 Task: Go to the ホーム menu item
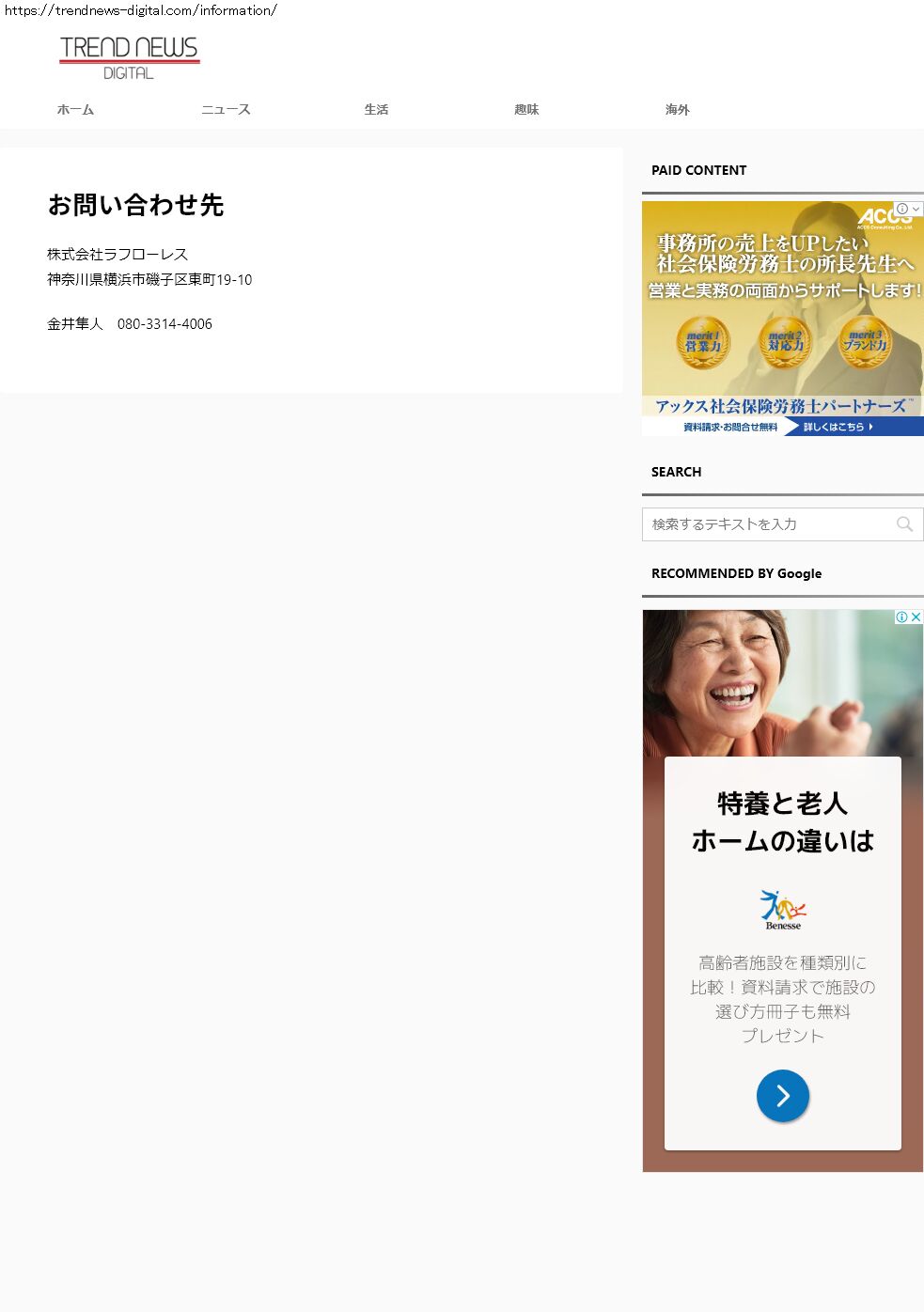[x=75, y=110]
